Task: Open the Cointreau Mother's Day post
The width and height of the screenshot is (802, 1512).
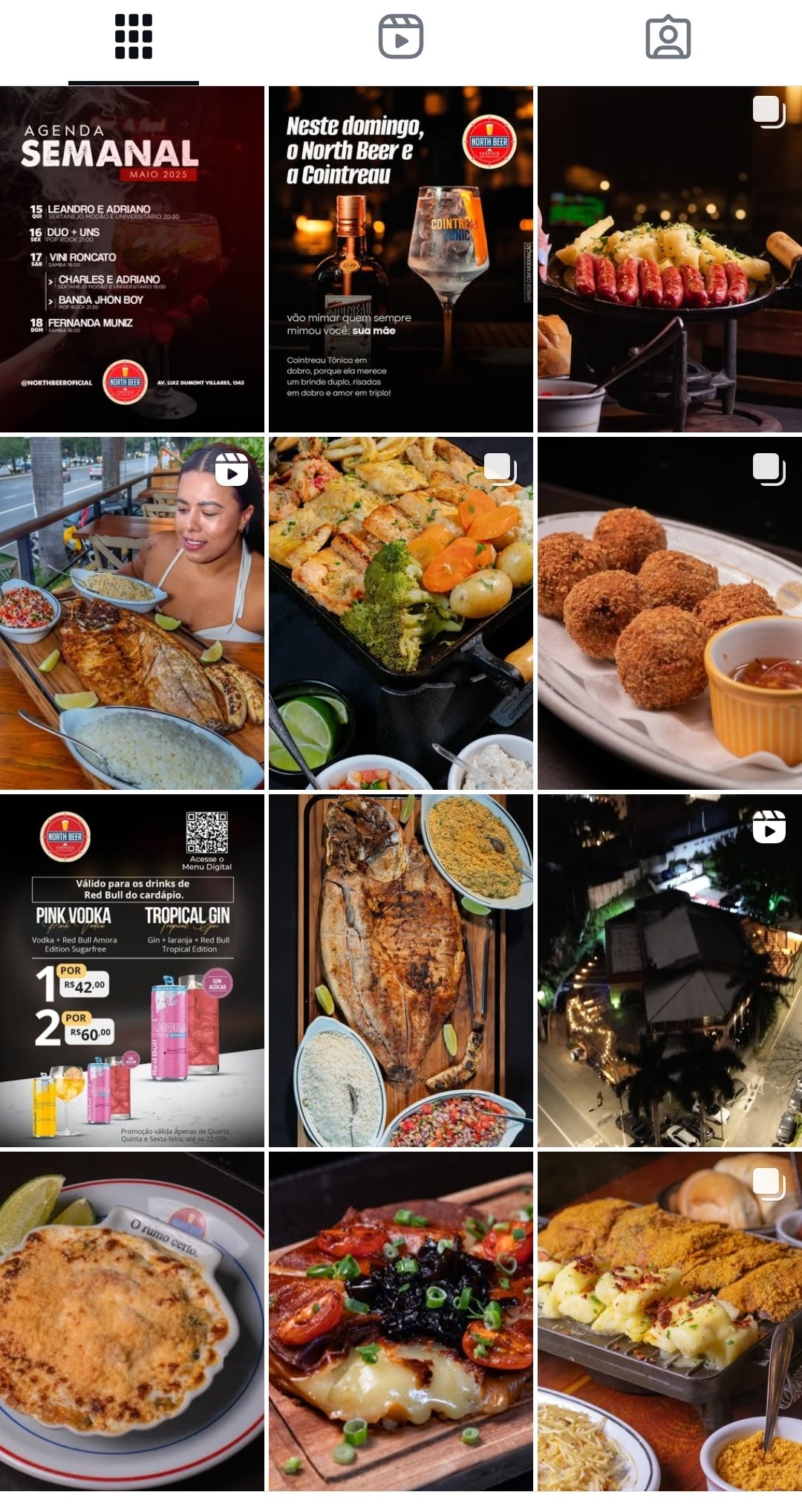Action: pos(401,259)
